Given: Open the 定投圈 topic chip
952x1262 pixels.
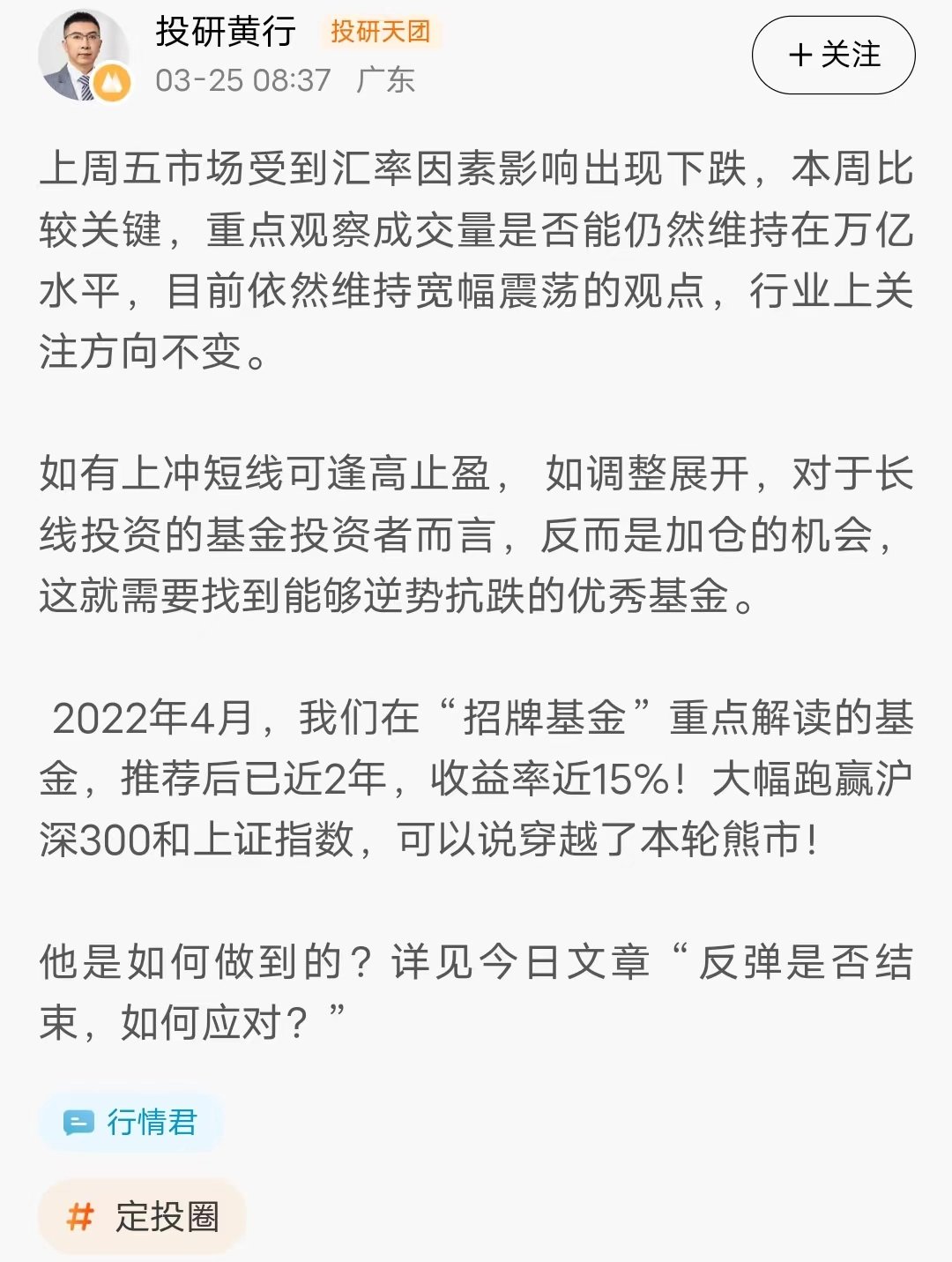Looking at the screenshot, I should pos(143,1216).
